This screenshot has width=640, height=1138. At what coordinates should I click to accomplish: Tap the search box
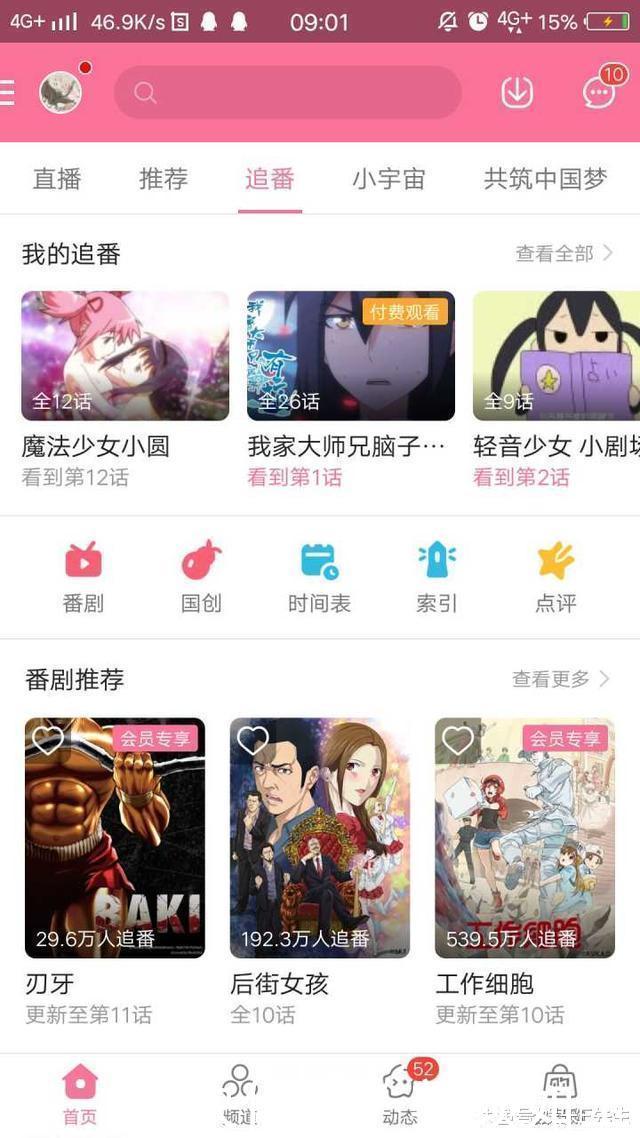coord(288,93)
